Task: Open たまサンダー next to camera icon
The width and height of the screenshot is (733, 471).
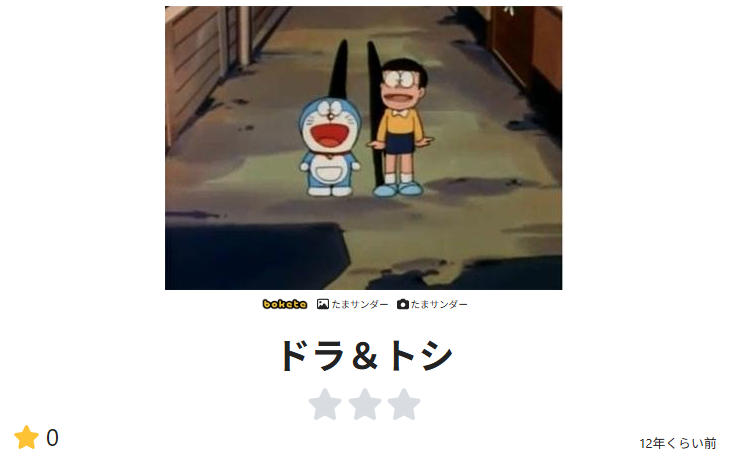Action: tap(439, 304)
